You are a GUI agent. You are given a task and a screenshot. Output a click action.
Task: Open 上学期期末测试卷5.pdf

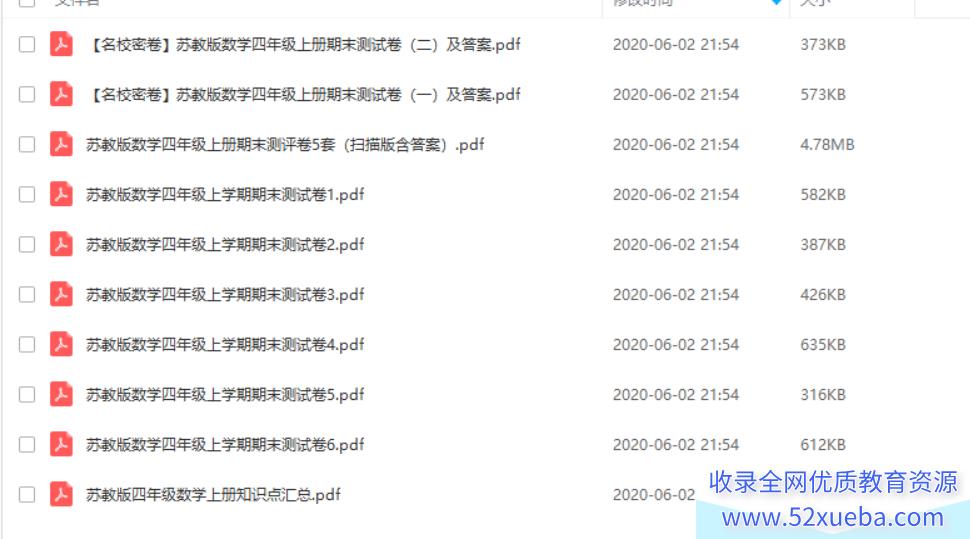click(225, 394)
